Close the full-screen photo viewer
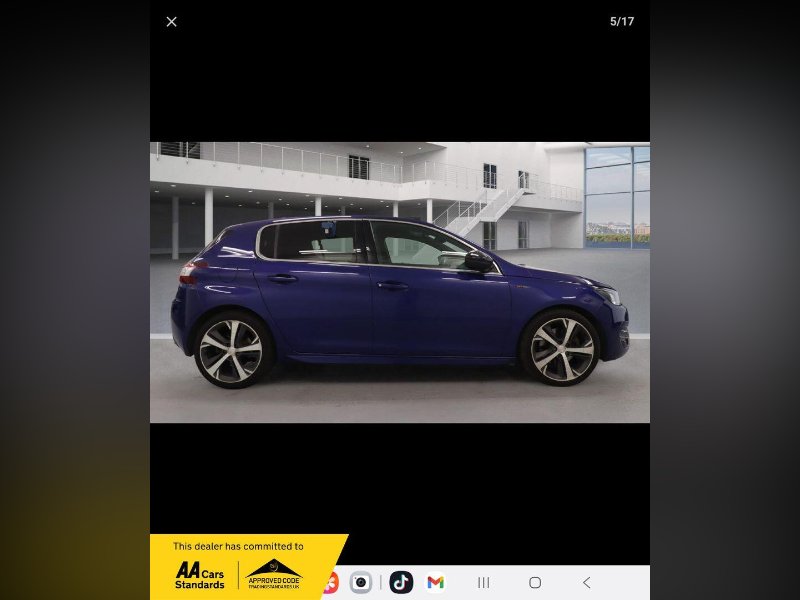Viewport: 800px width, 600px height. (x=171, y=22)
